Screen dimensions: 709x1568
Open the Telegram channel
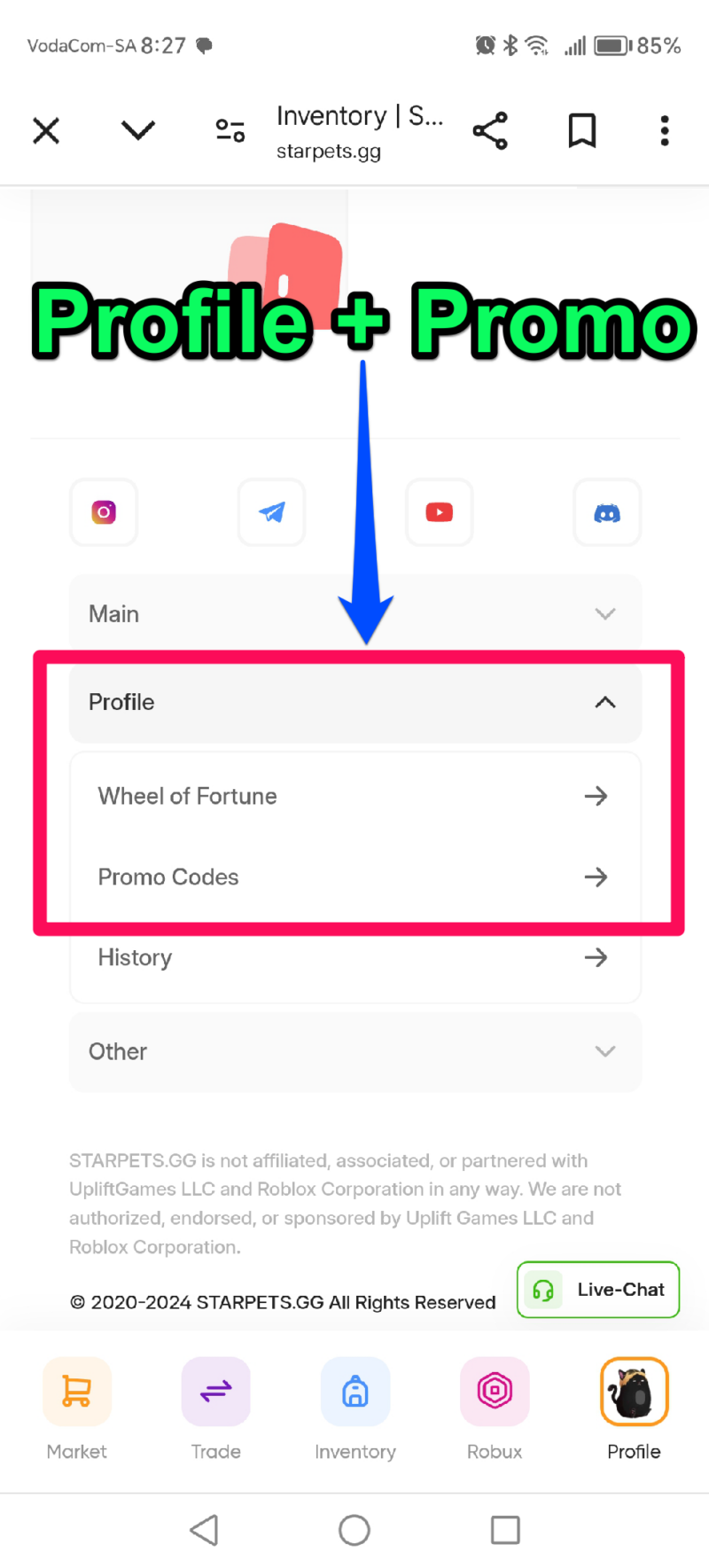coord(271,512)
